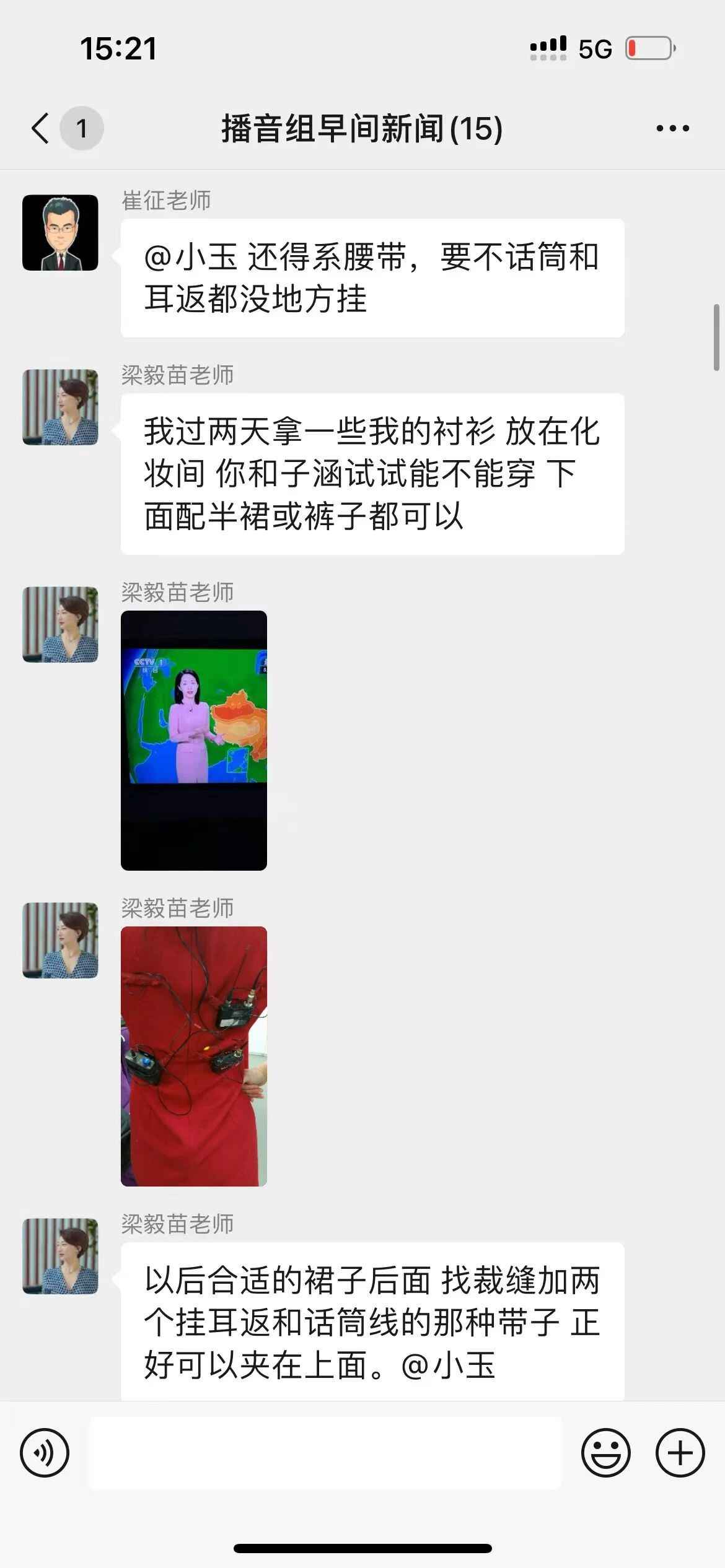Tap the message text field
Viewport: 725px width, 1568px height.
pos(325,1453)
